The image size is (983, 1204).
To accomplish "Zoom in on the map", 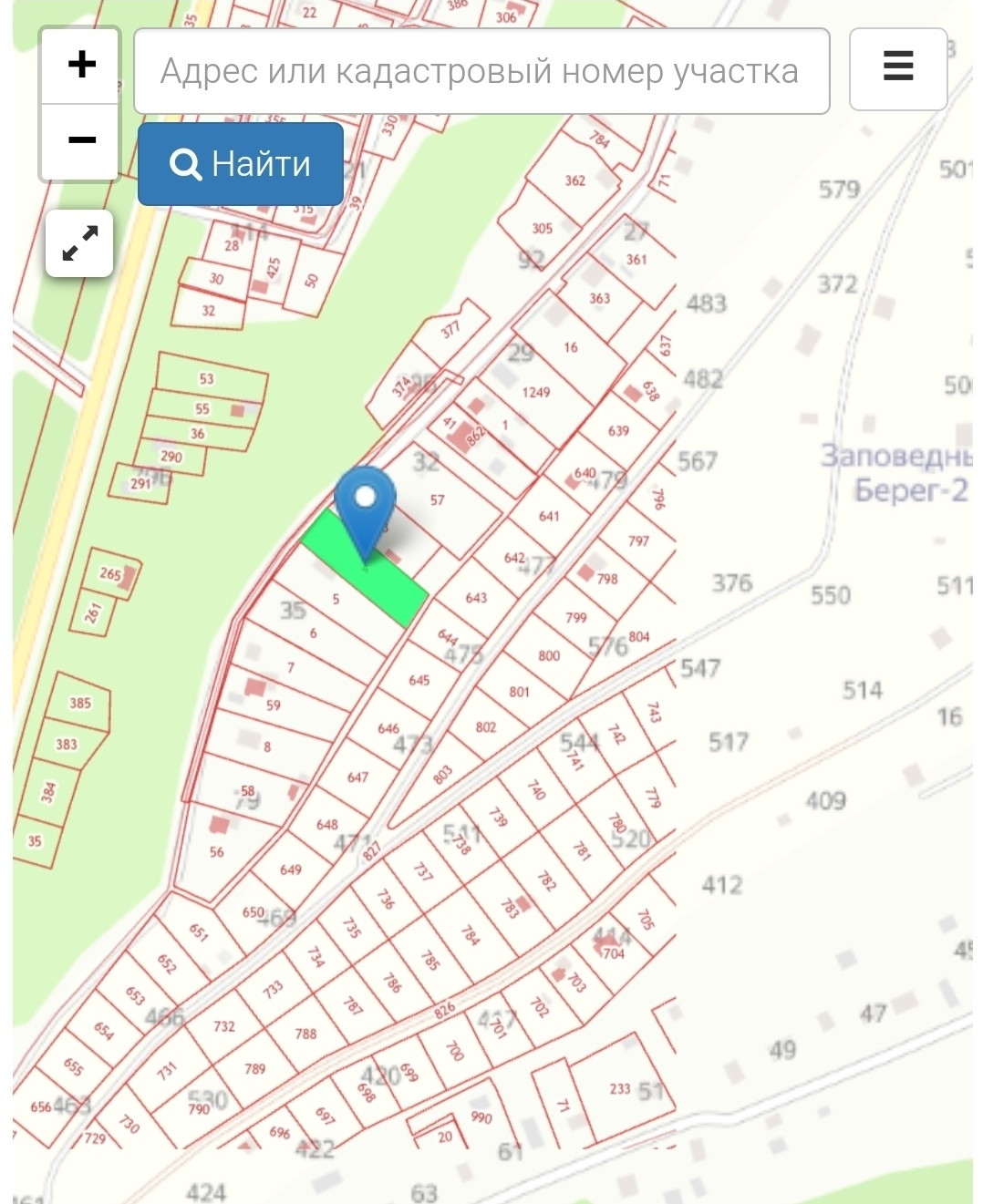I will click(81, 66).
